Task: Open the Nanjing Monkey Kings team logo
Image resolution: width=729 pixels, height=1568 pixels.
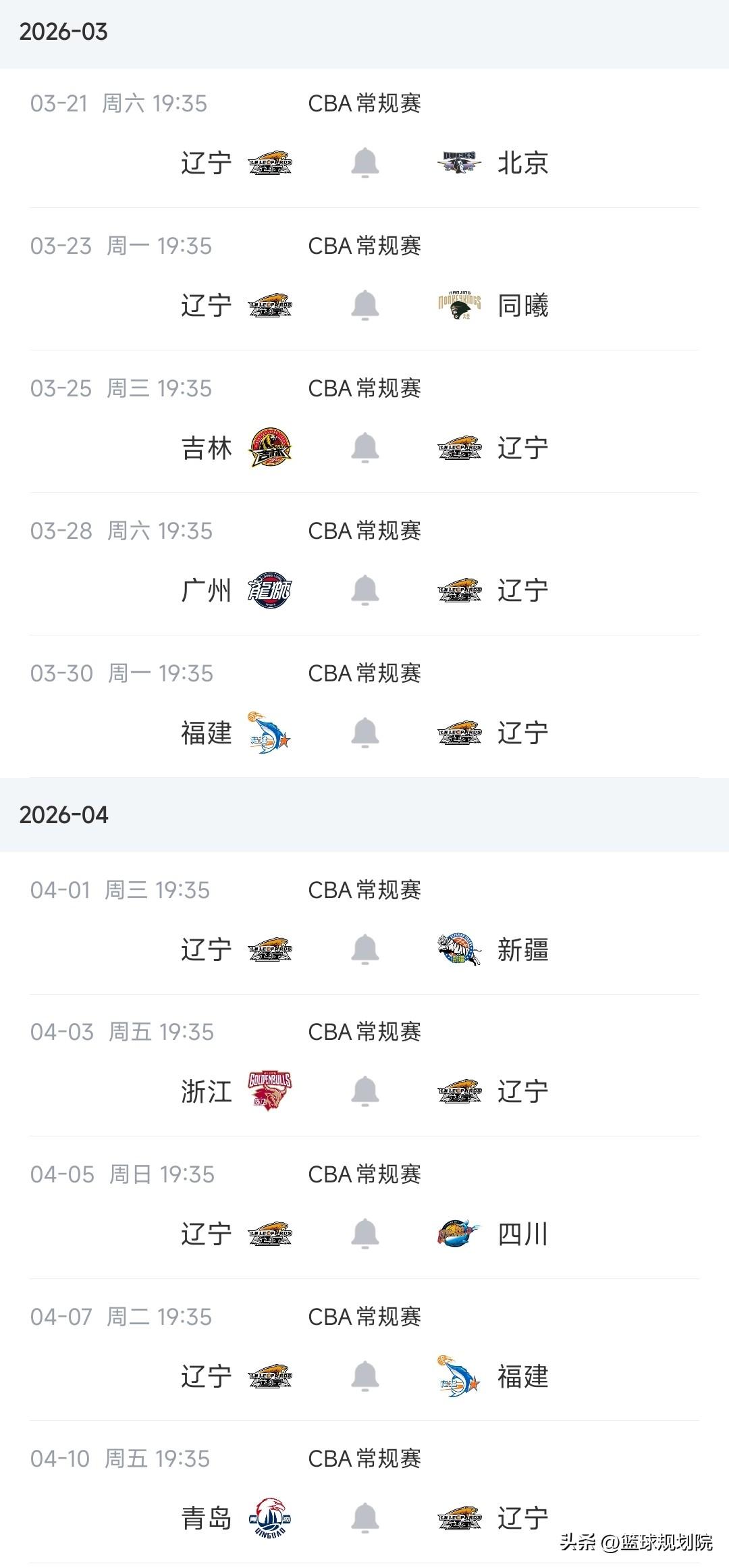Action: click(458, 305)
